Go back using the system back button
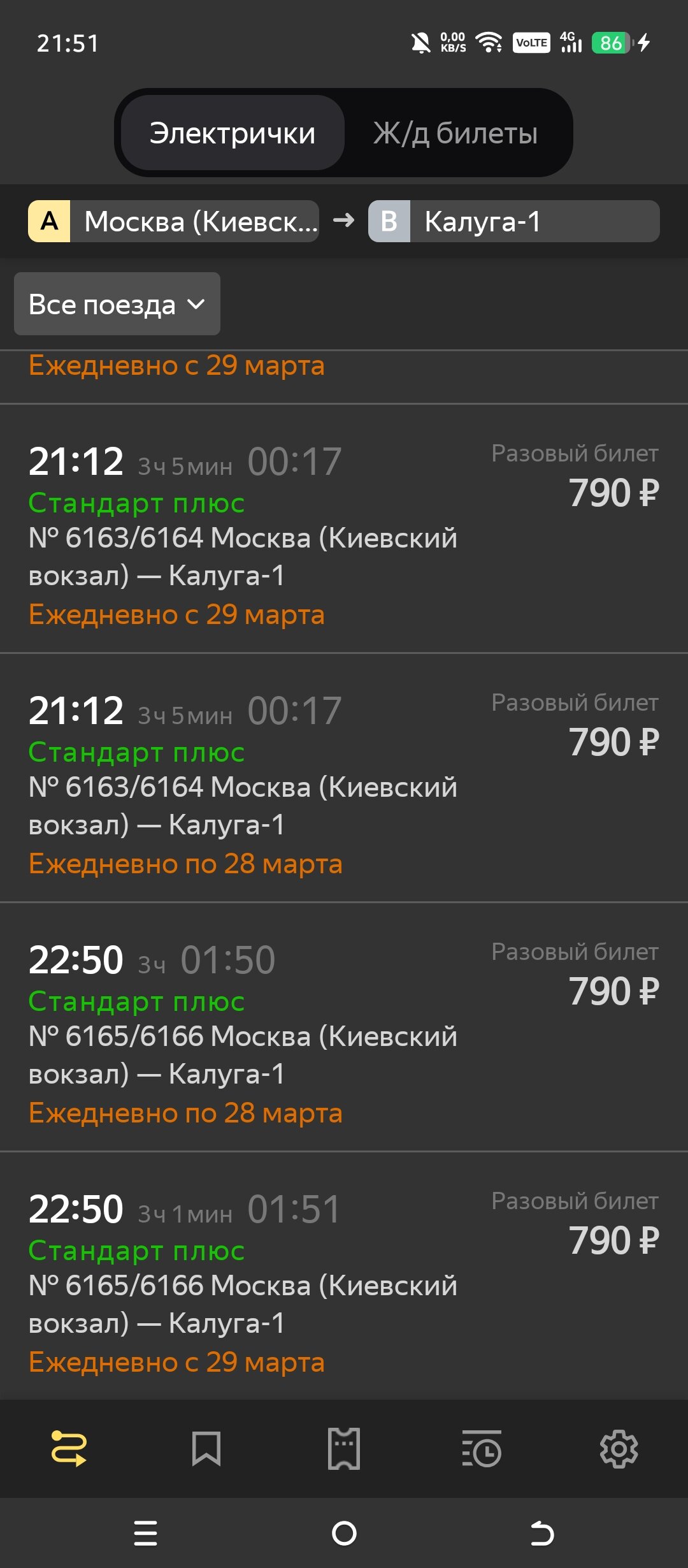The width and height of the screenshot is (688, 1568). point(542,1533)
